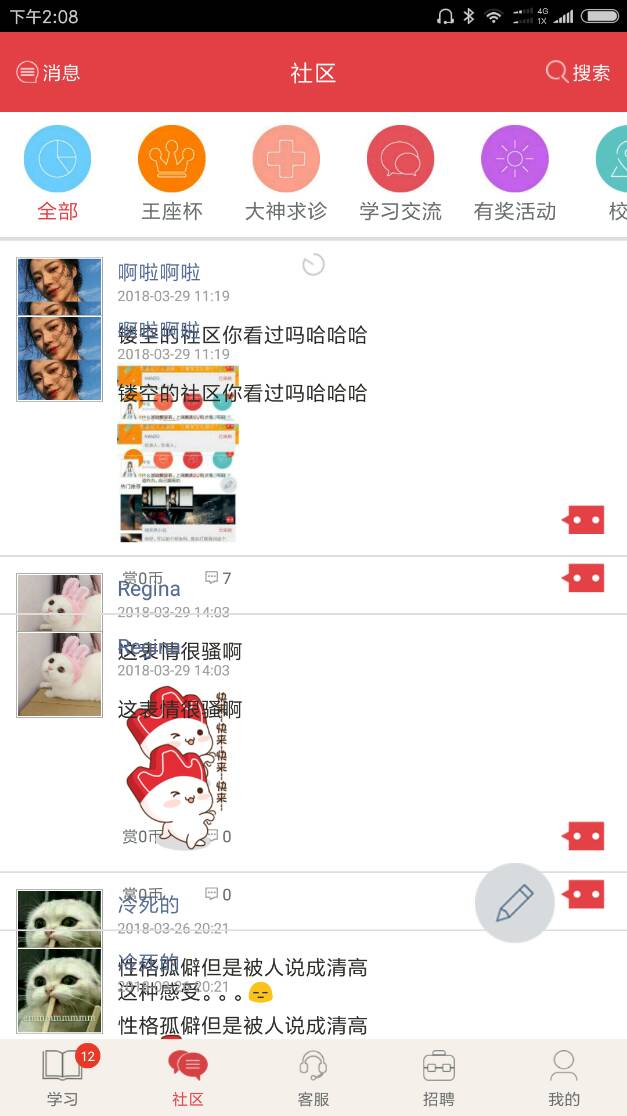
Task: Open 搜索 search
Action: [x=578, y=73]
